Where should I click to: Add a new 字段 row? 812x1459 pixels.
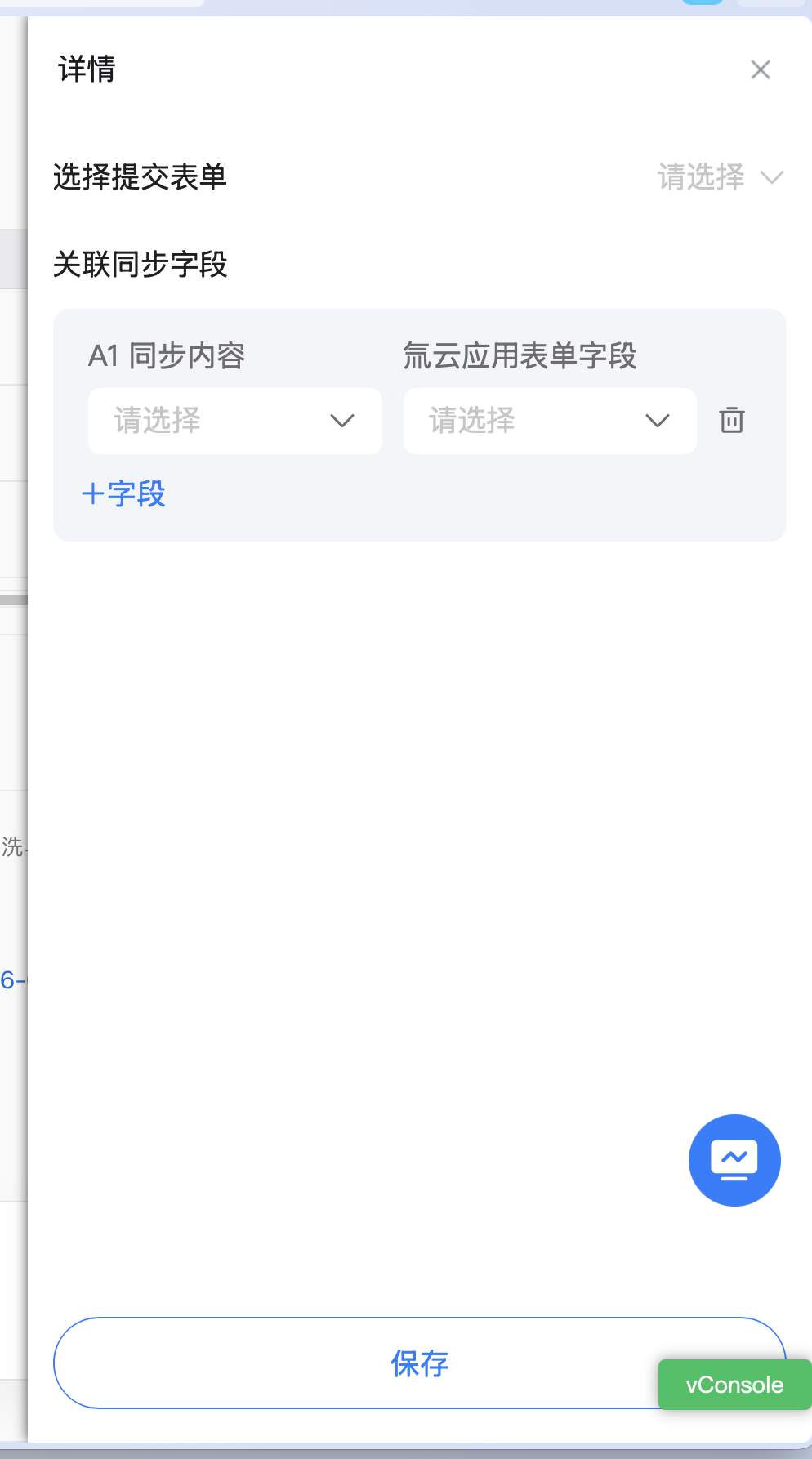[123, 493]
